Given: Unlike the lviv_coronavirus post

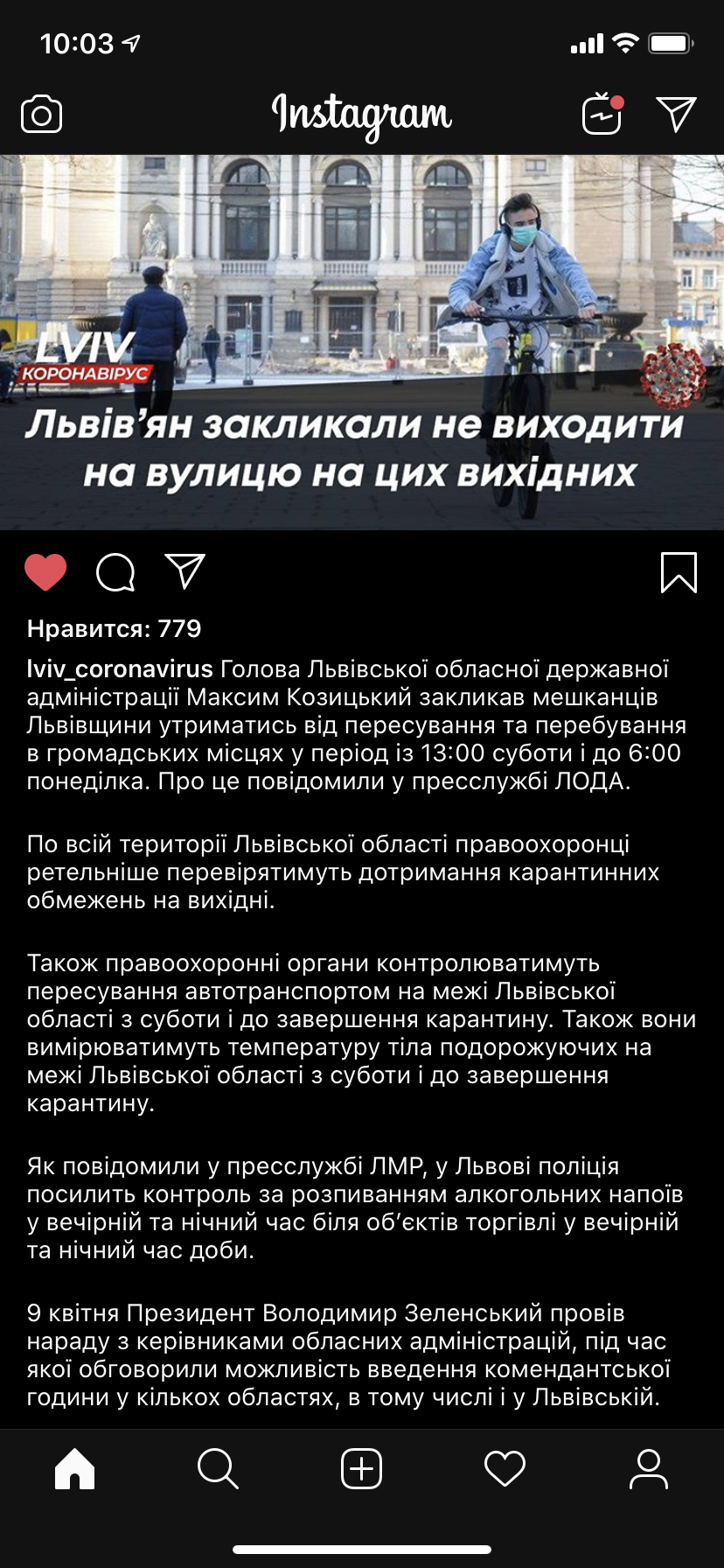Looking at the screenshot, I should [45, 572].
